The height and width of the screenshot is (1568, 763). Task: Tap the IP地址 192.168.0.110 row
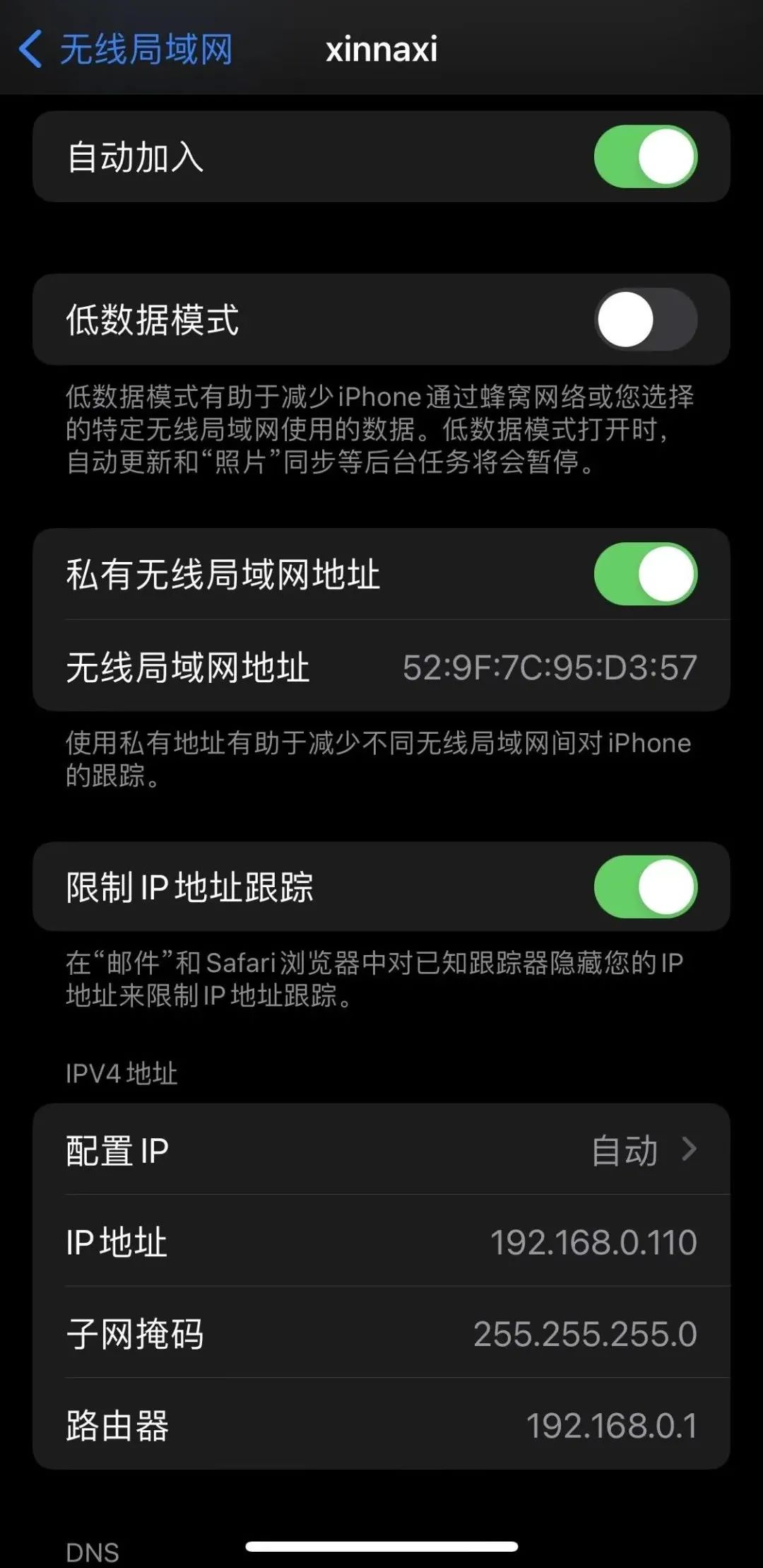[381, 1242]
